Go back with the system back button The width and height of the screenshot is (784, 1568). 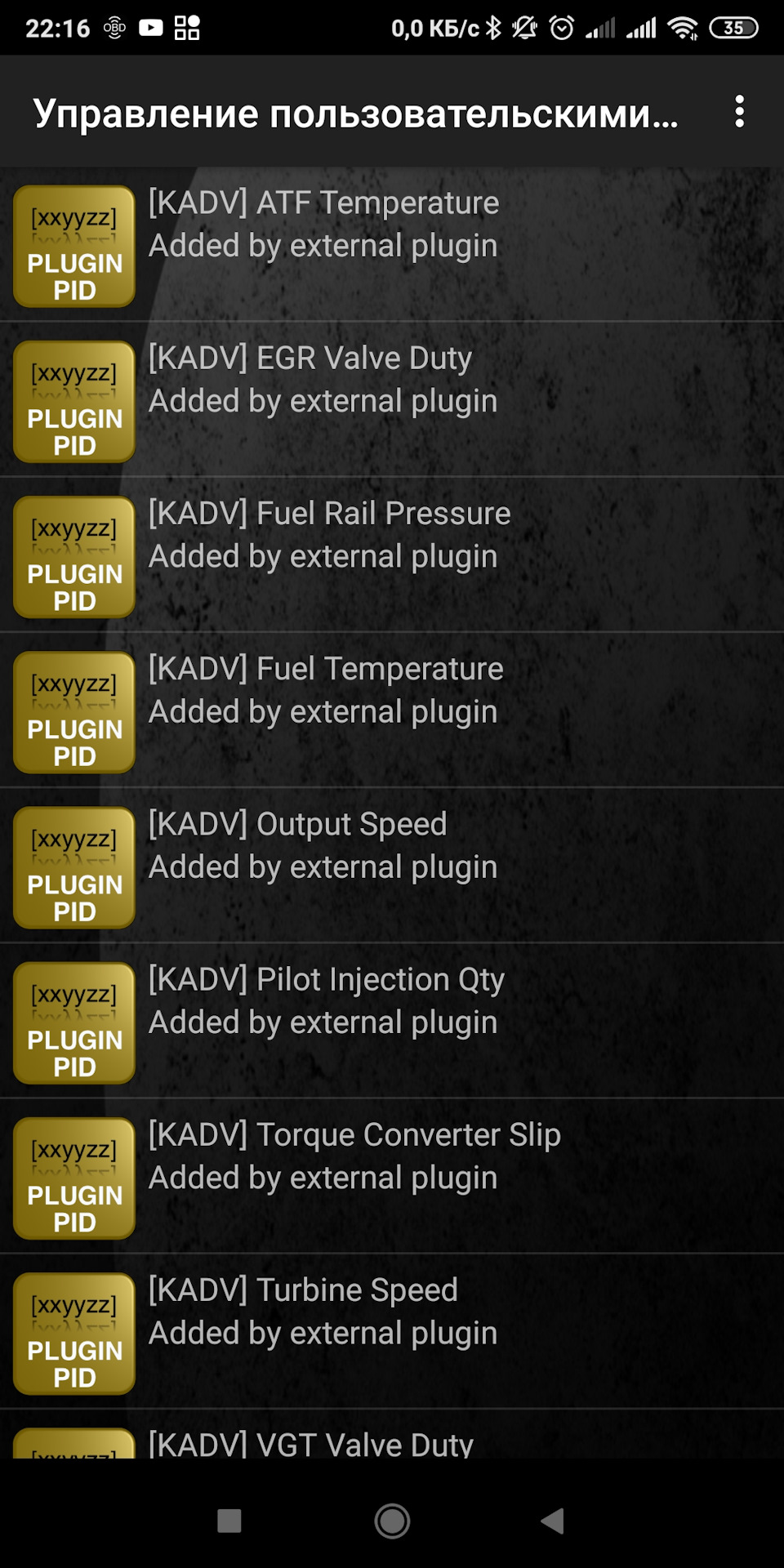553,1521
